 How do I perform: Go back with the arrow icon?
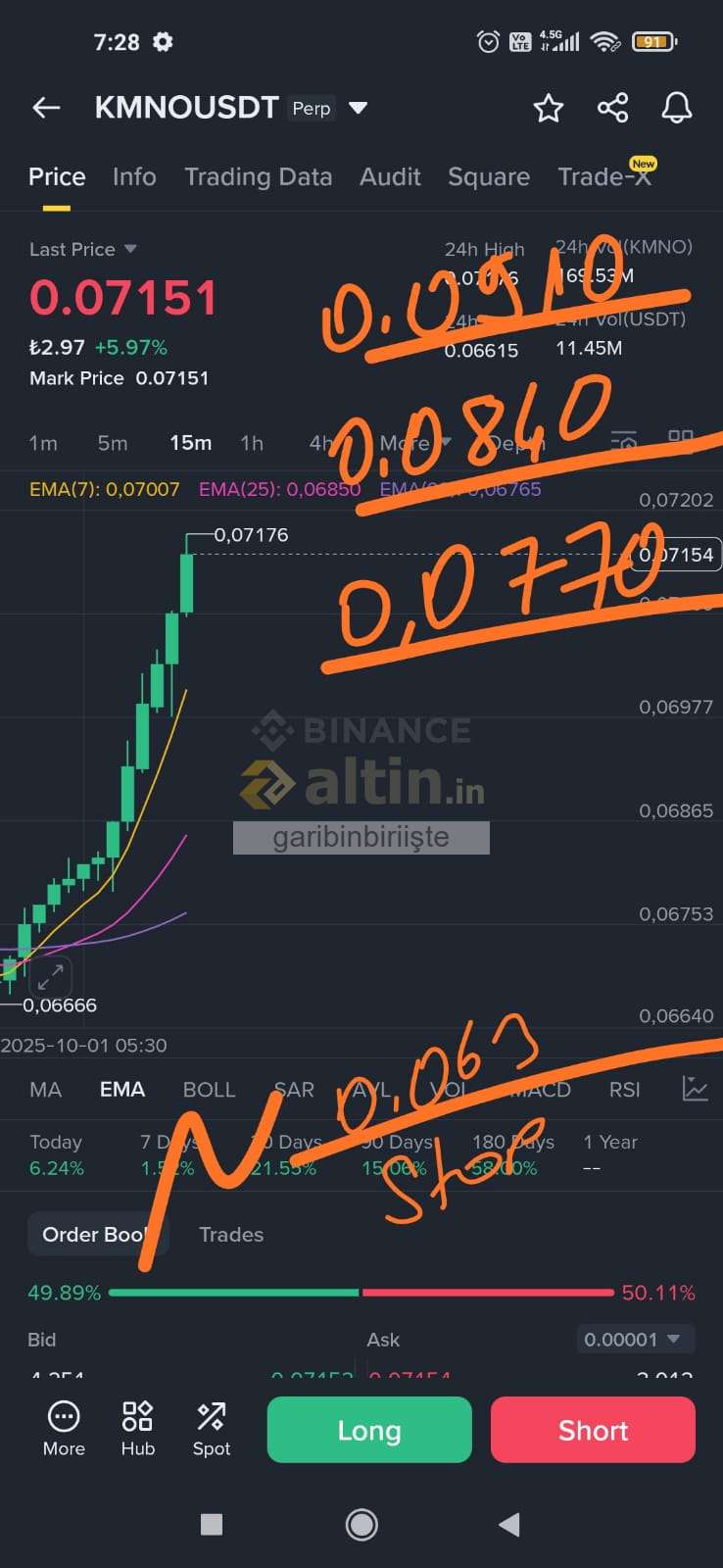coord(46,108)
